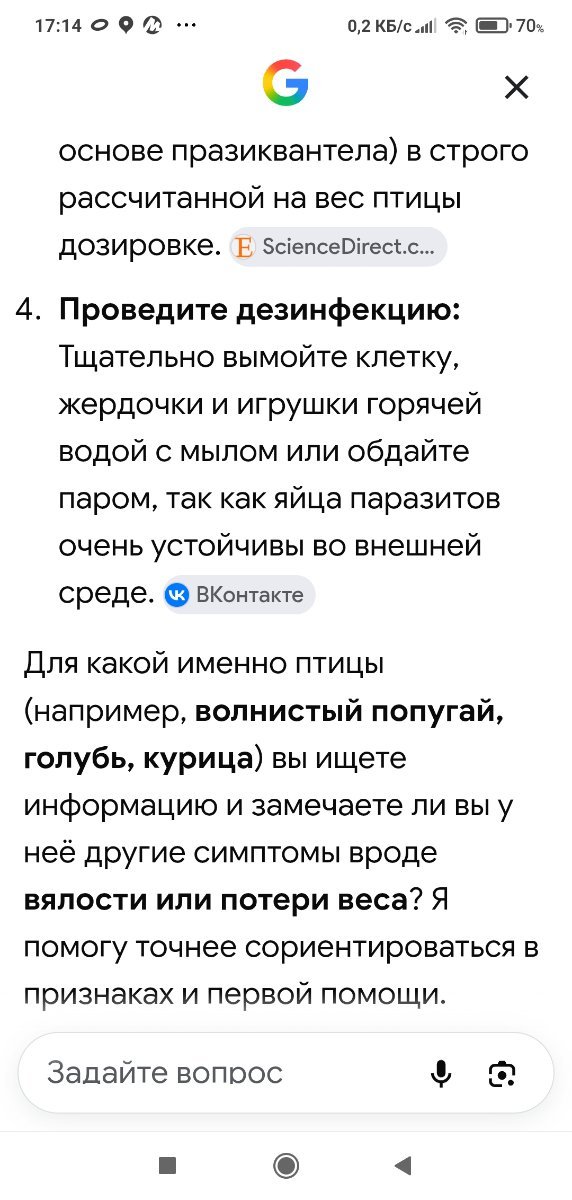572x1200 pixels.
Task: Close the Google AI overlay
Action: click(x=516, y=87)
